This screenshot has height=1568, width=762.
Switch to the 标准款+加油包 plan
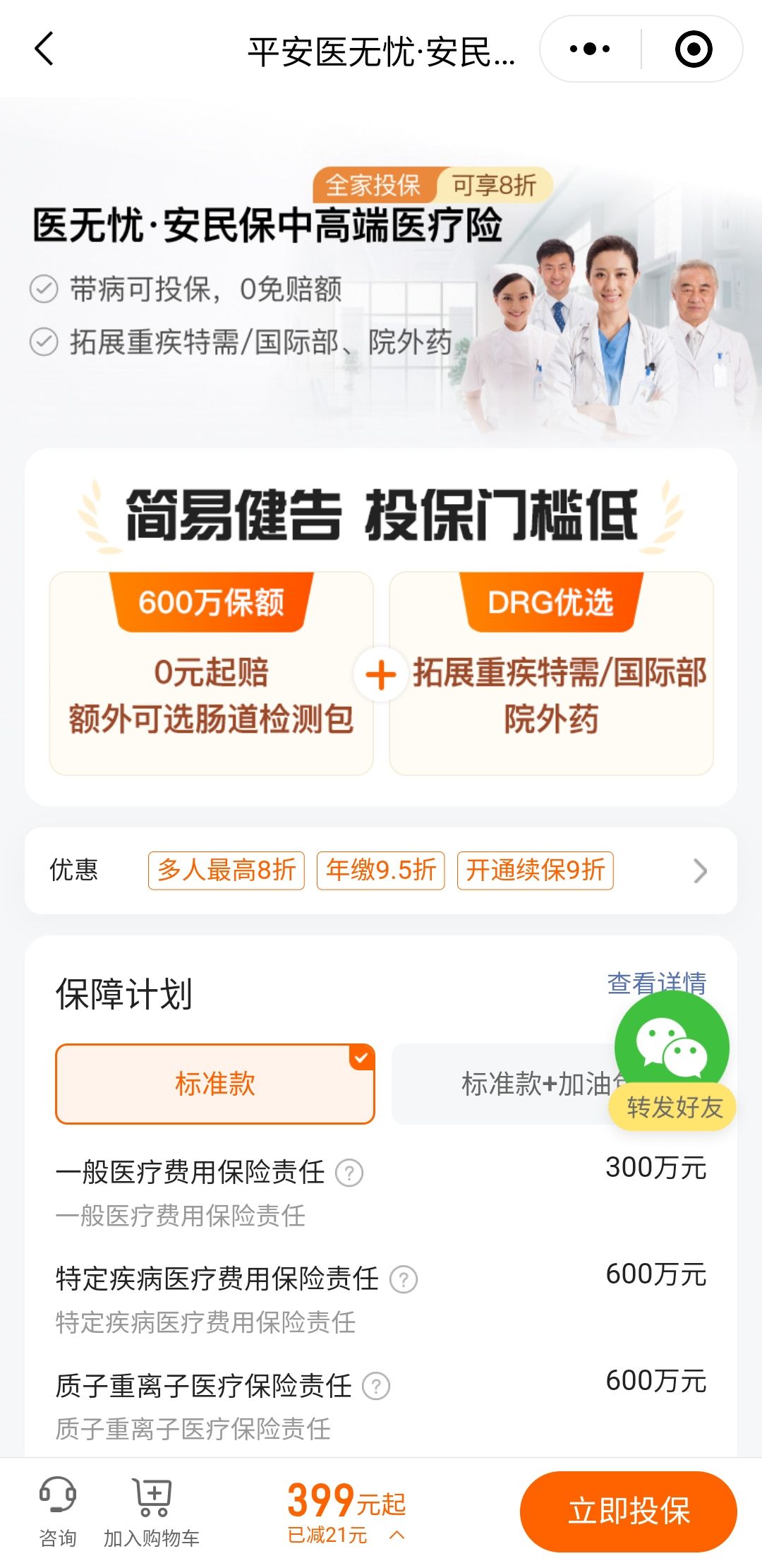504,1084
